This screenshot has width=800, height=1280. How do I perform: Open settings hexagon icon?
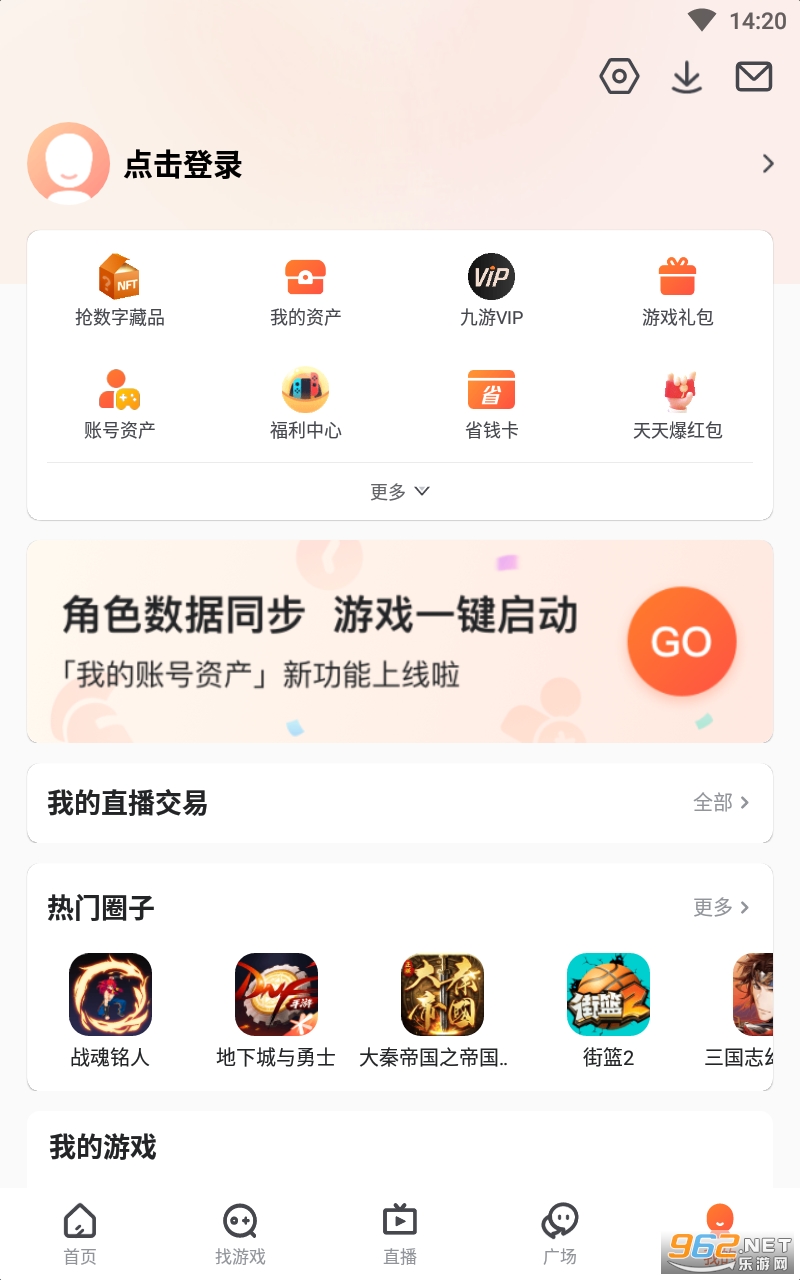click(619, 77)
